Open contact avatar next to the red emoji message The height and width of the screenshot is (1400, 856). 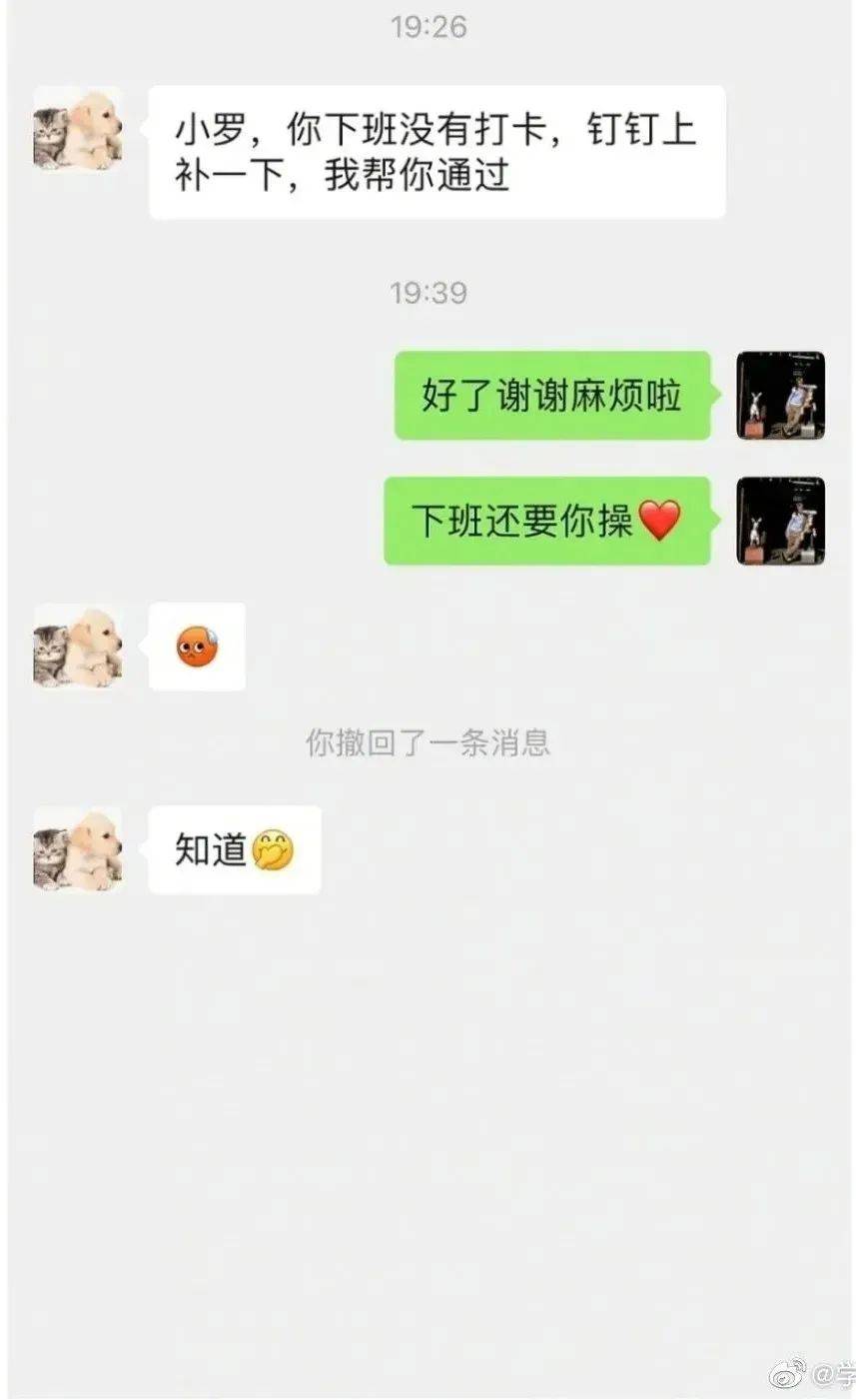point(78,646)
